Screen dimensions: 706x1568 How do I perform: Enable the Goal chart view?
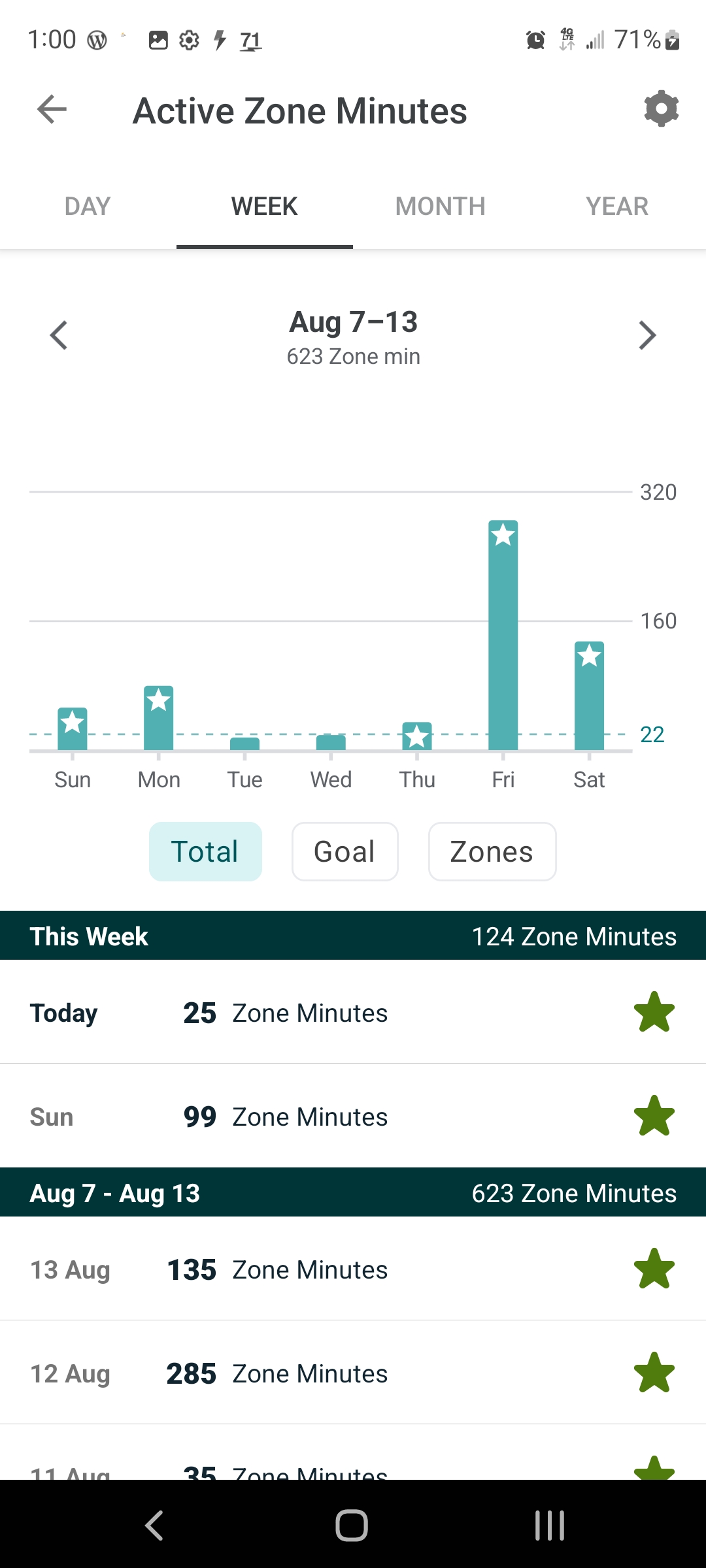[x=345, y=851]
